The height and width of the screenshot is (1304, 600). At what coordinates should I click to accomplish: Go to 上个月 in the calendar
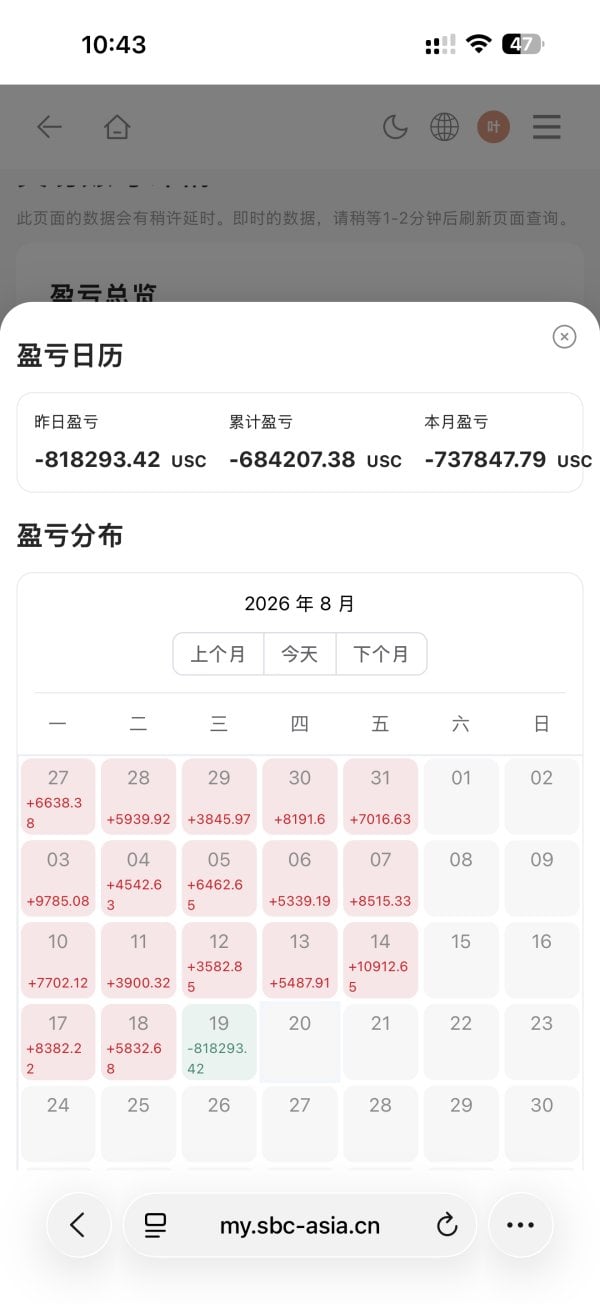(218, 654)
